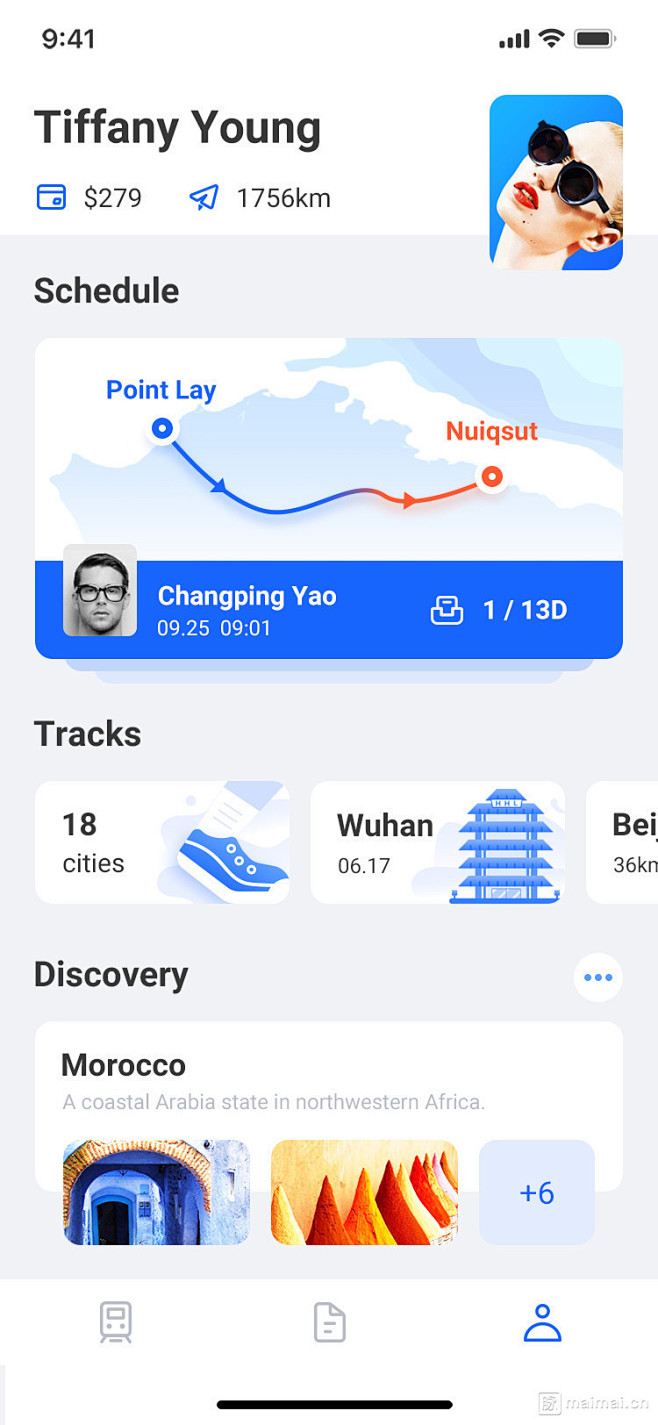View the blue doorway Morocco photo
The height and width of the screenshot is (1425, 658).
(x=157, y=1192)
